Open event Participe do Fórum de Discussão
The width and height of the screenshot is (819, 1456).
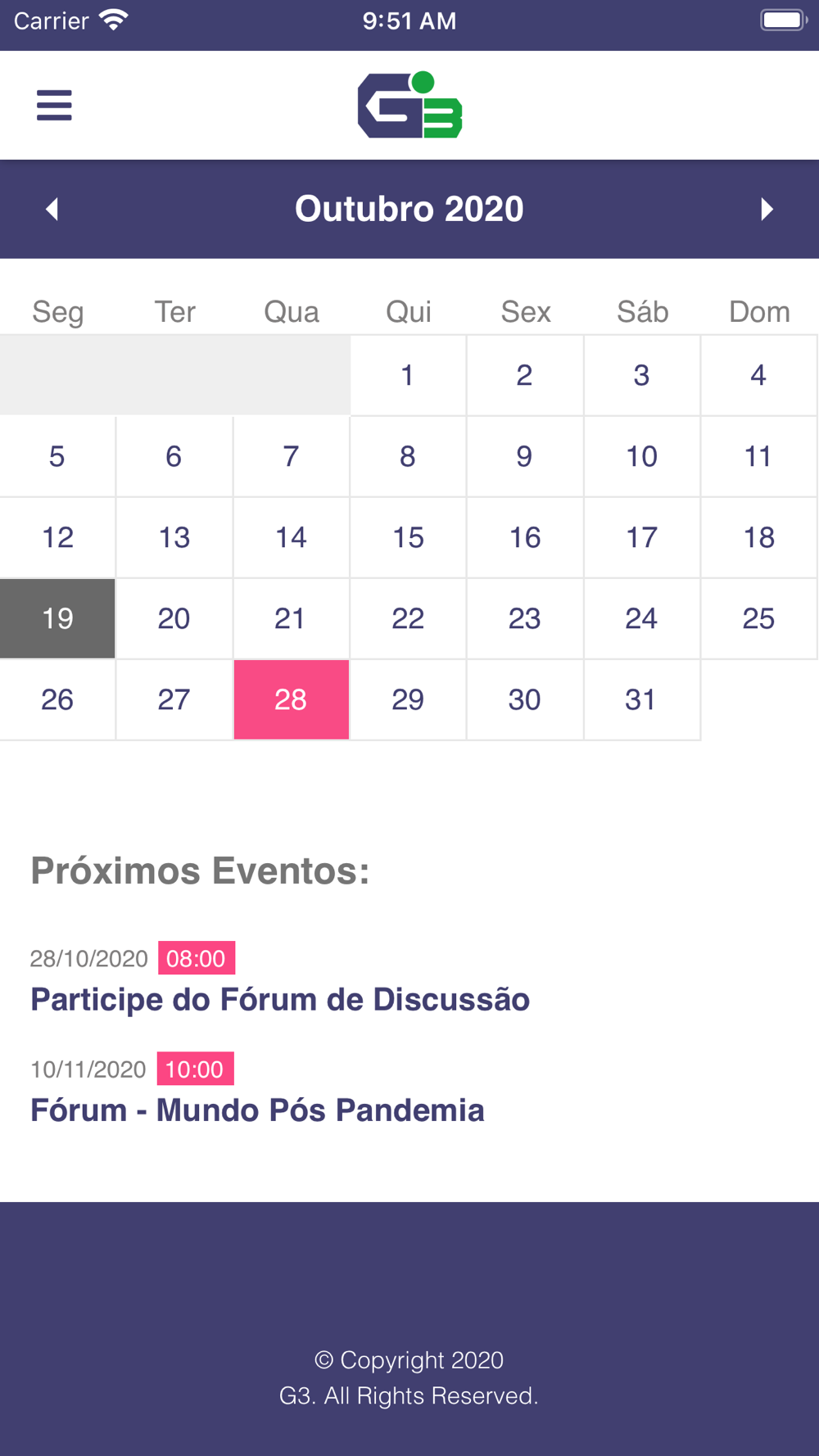tap(280, 1000)
